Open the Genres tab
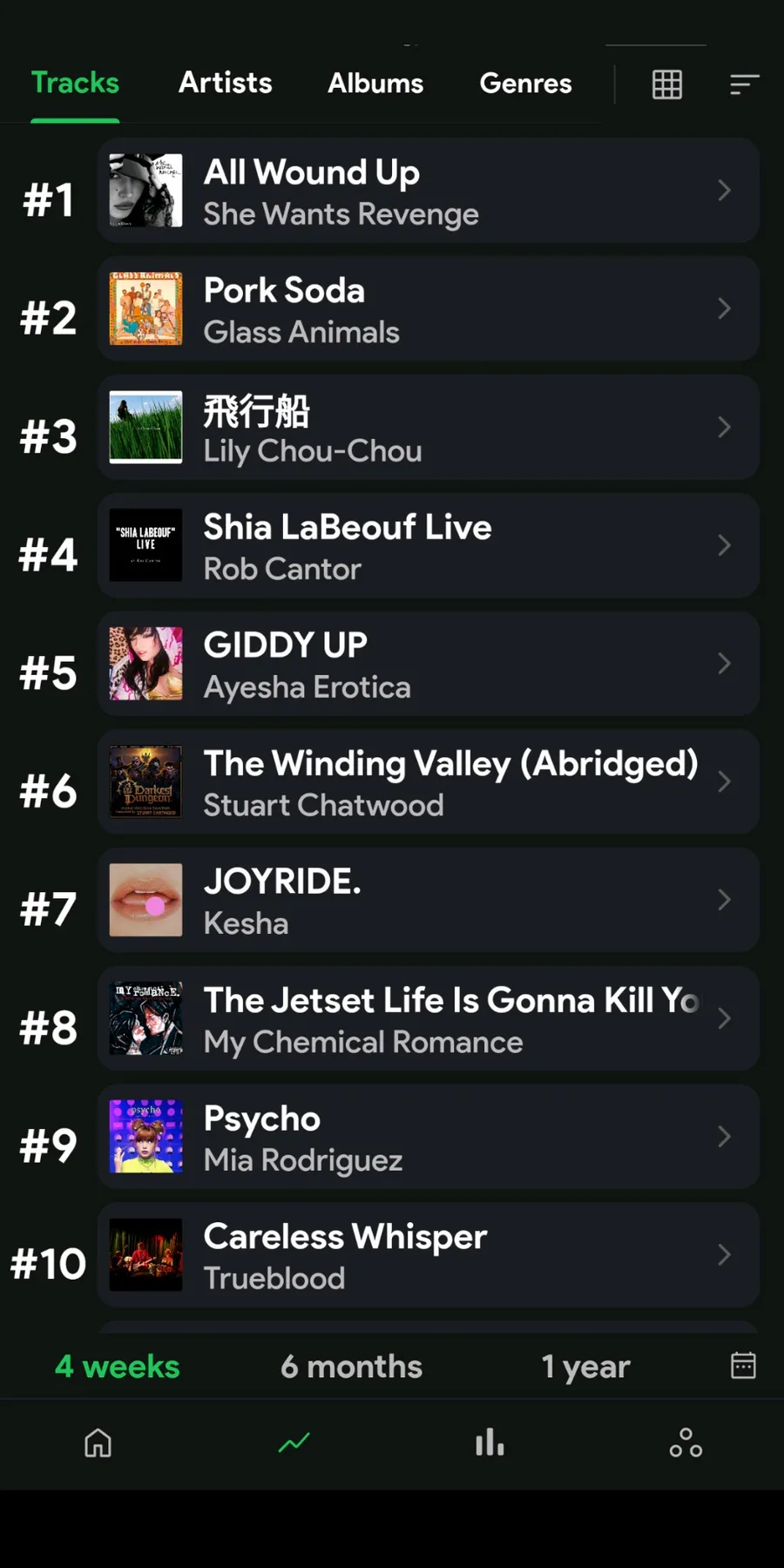Viewport: 784px width, 1568px height. click(525, 83)
